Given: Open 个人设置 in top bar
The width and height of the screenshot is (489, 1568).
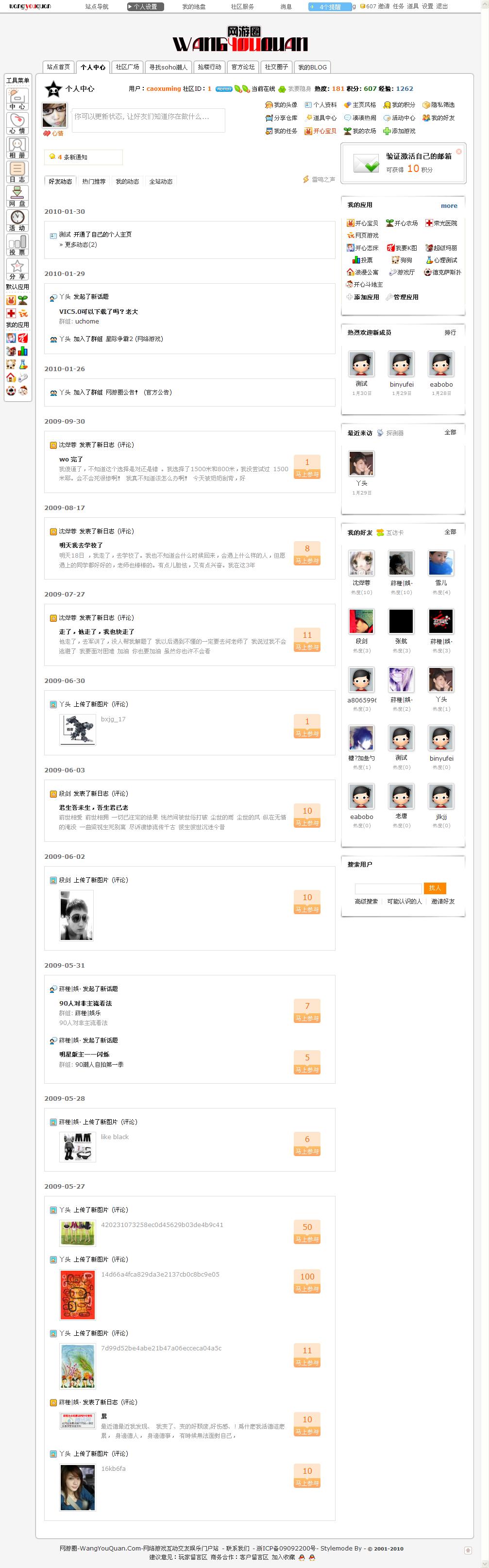Looking at the screenshot, I should point(145,7).
